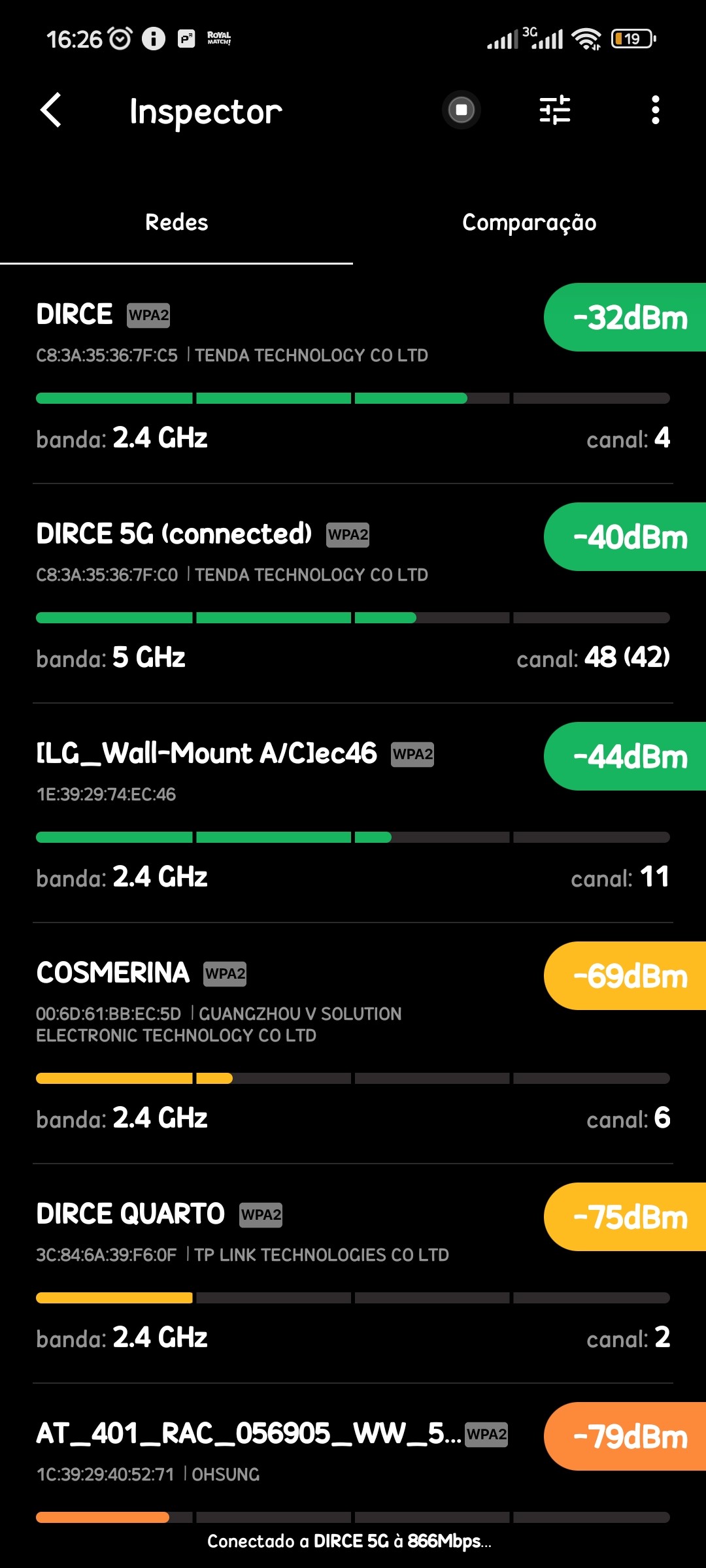The height and width of the screenshot is (1568, 706).
Task: Go back from the Inspector screen
Action: pos(51,110)
